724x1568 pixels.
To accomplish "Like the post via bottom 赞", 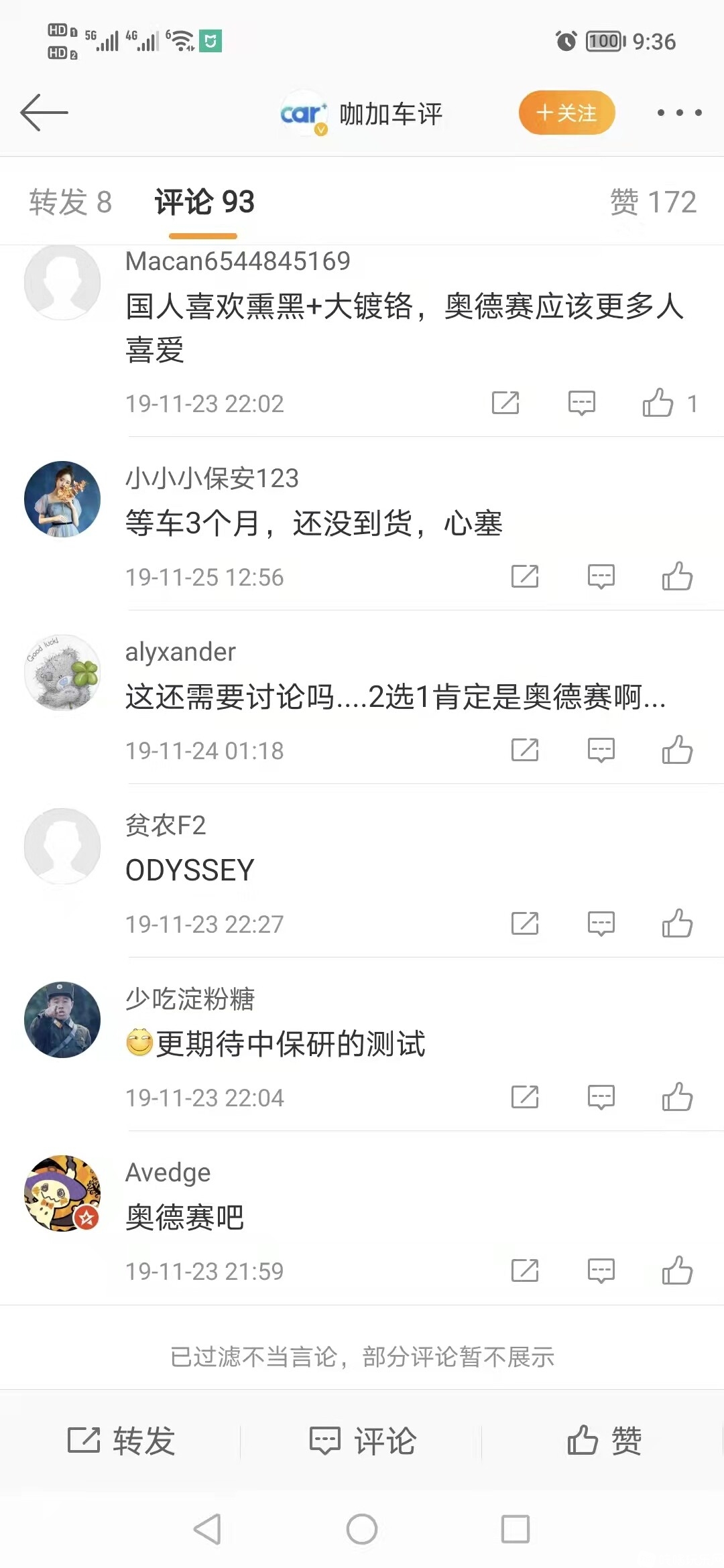I will pyautogui.click(x=603, y=1441).
